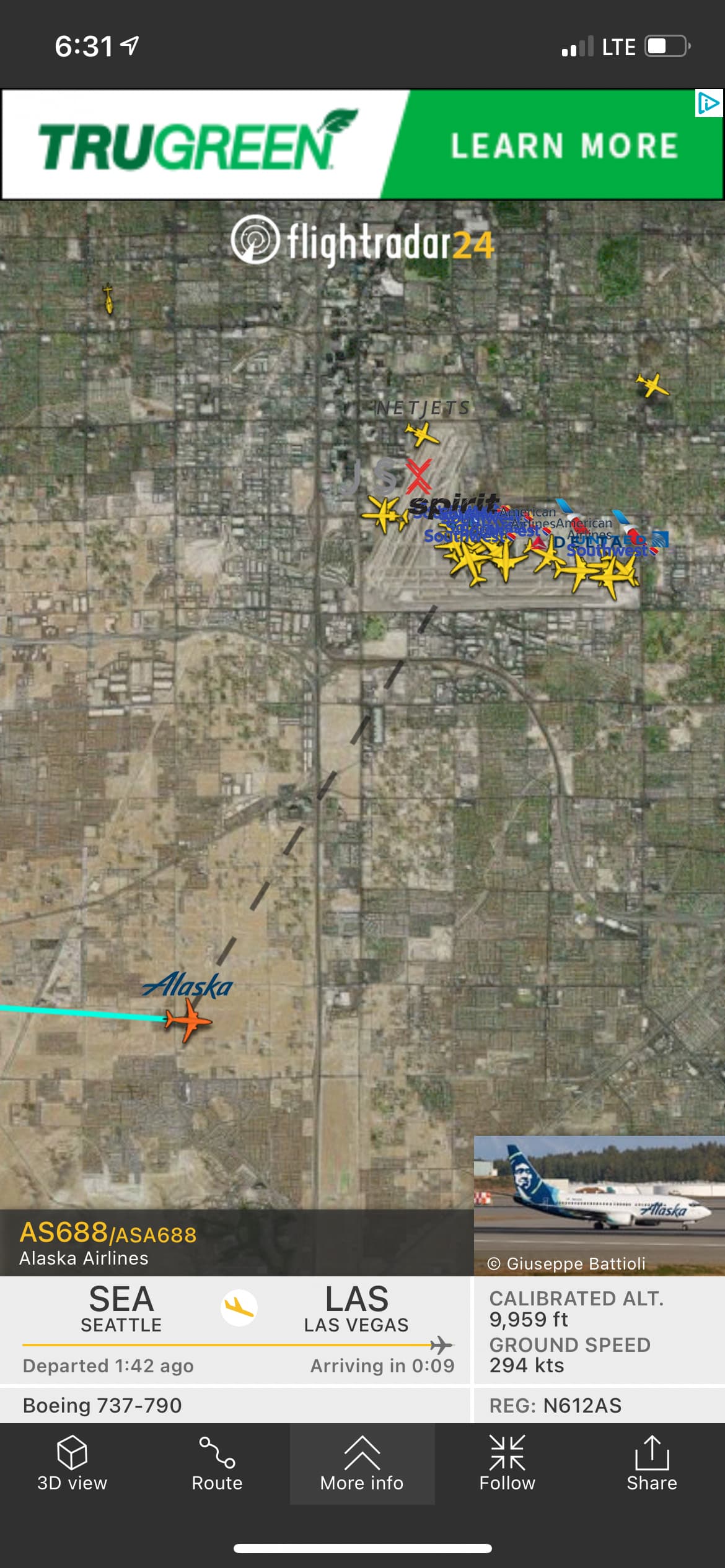Expand More info panel
This screenshot has width=725, height=1568.
362,1463
